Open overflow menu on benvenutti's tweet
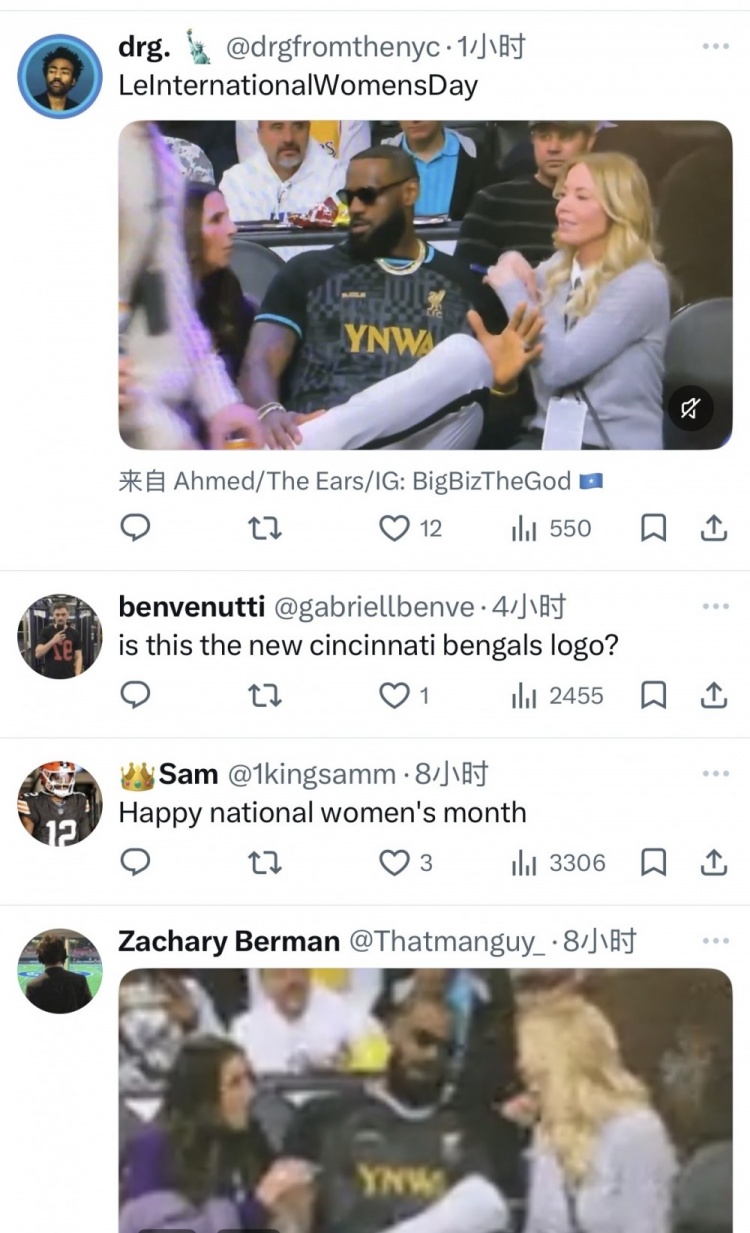750x1233 pixels. [x=715, y=606]
